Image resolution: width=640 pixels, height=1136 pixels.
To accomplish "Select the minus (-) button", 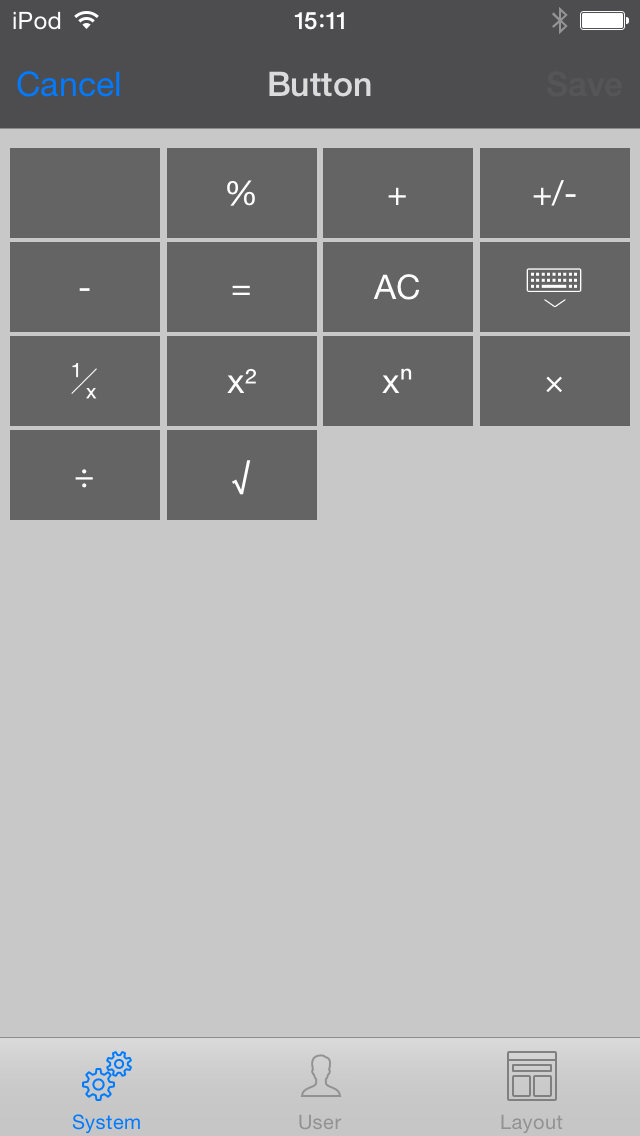I will (85, 287).
